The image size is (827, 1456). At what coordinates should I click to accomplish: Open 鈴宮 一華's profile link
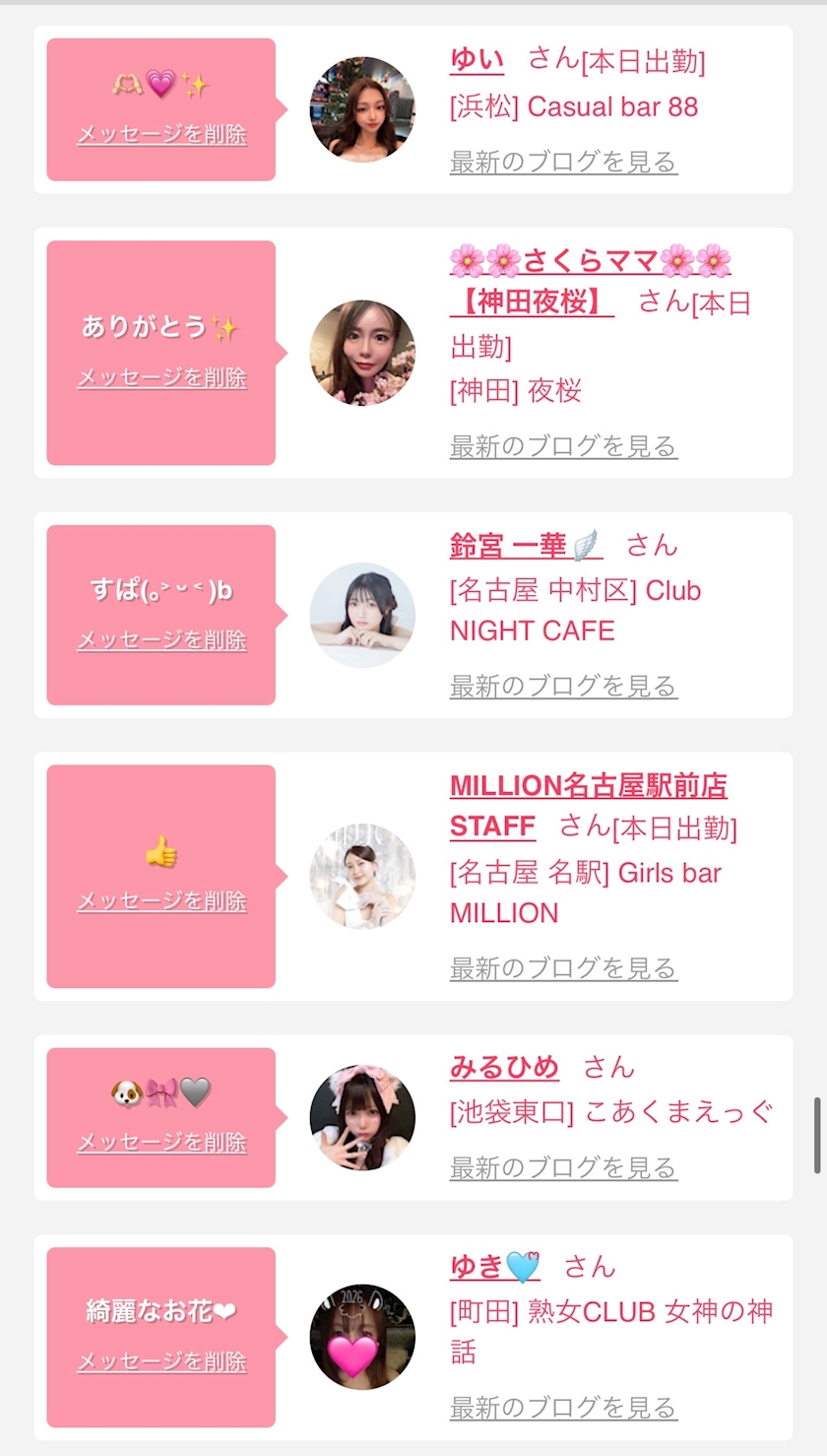pos(526,545)
